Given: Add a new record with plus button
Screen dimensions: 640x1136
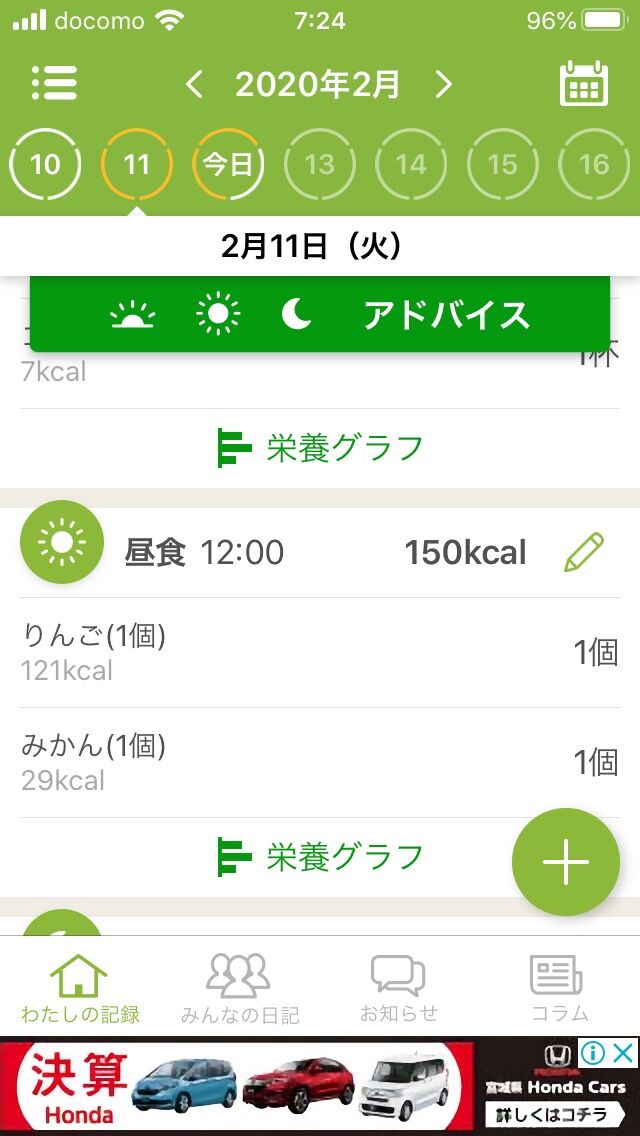Looking at the screenshot, I should pyautogui.click(x=566, y=862).
